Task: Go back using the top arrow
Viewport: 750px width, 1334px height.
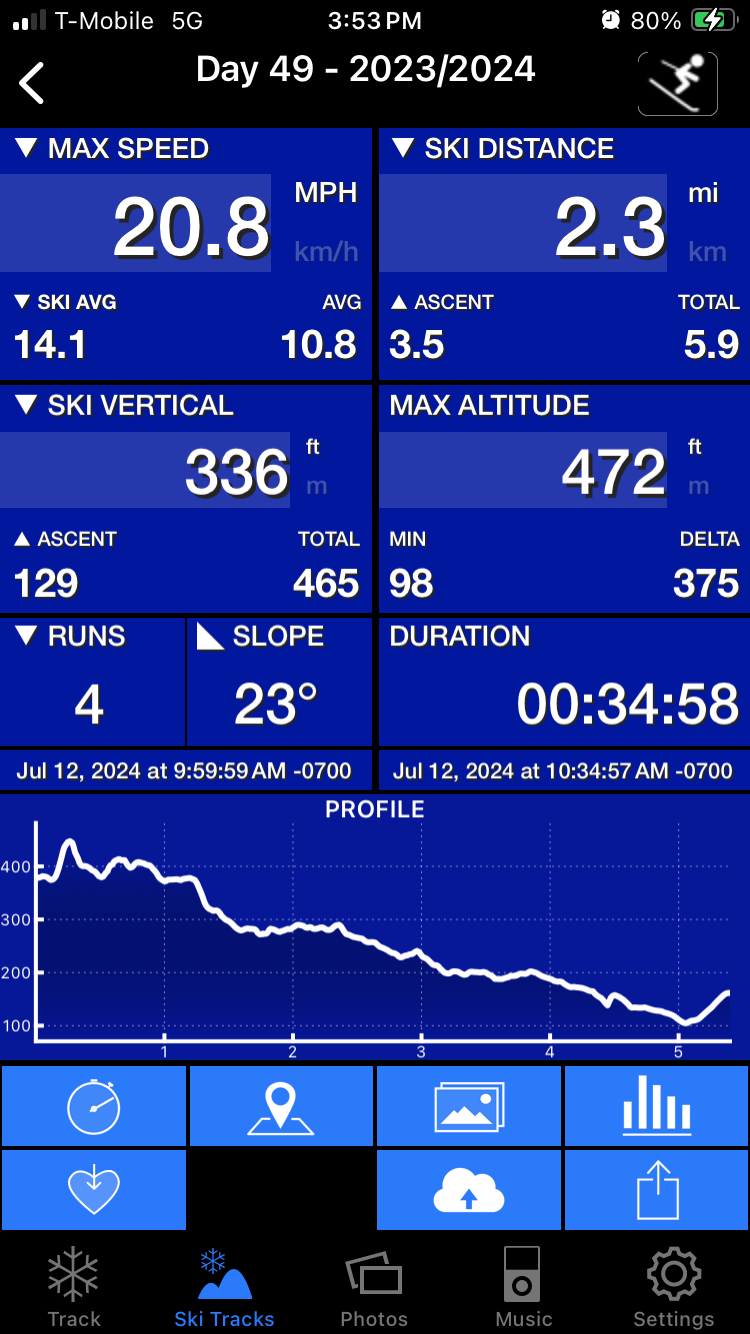Action: [x=33, y=82]
